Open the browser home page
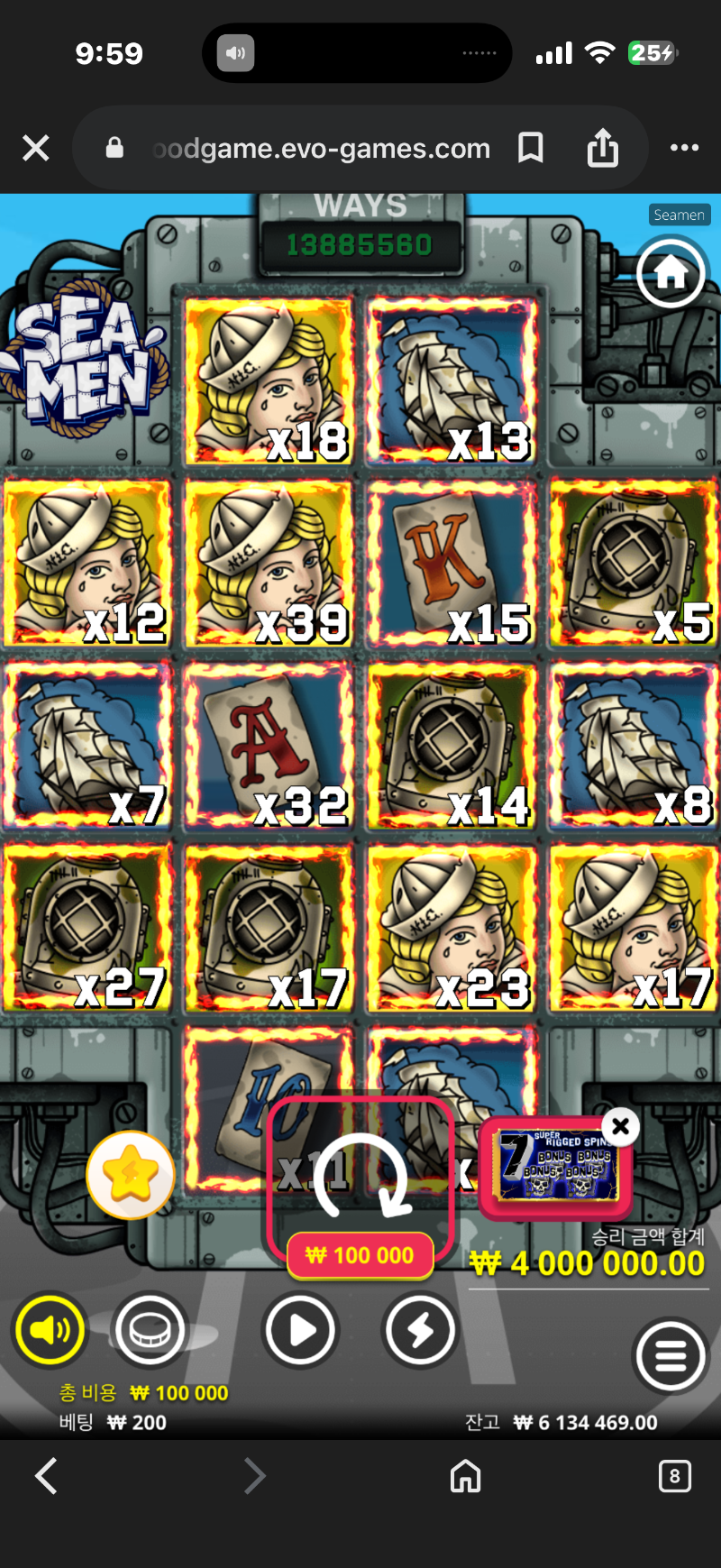Image resolution: width=721 pixels, height=1568 pixels. (465, 1476)
